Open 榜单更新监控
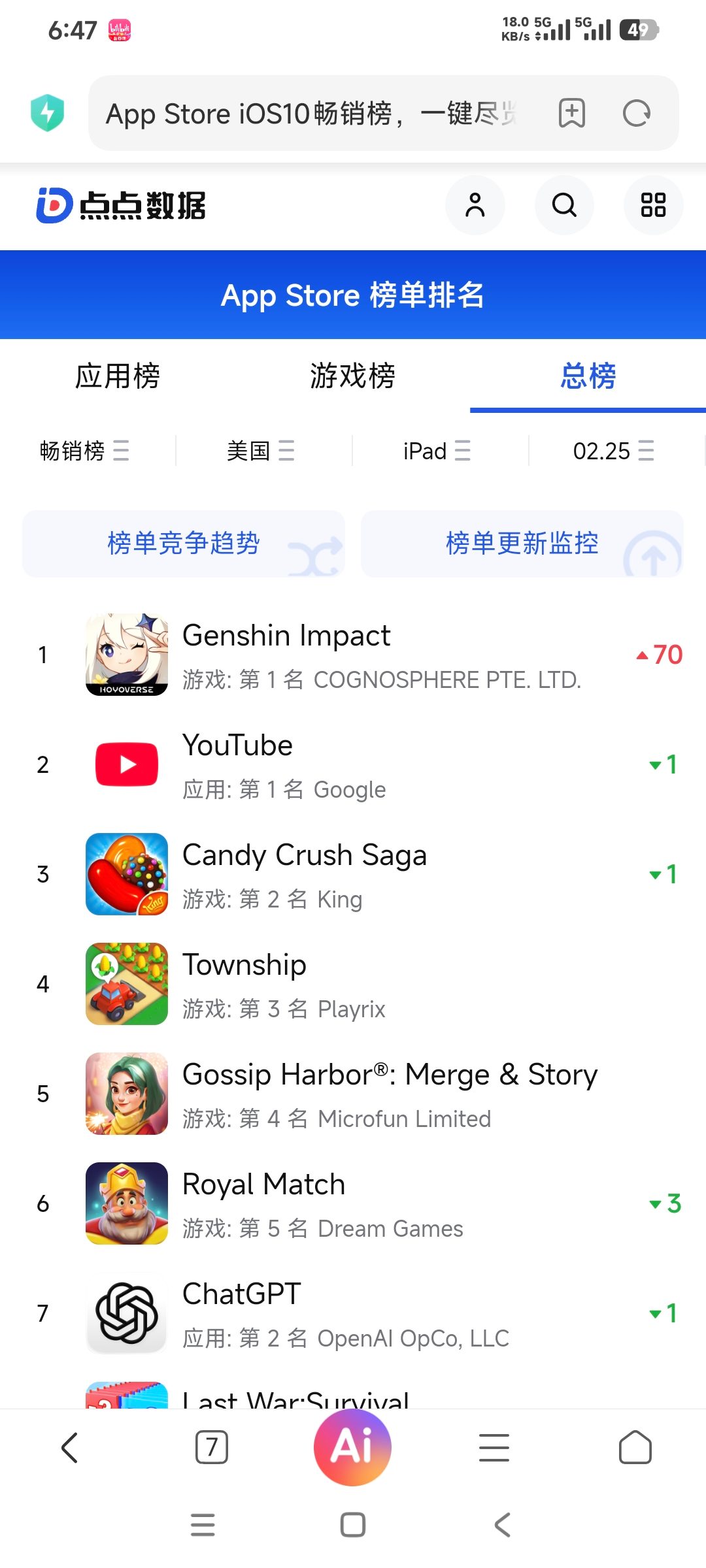The width and height of the screenshot is (706, 1568). click(x=522, y=544)
